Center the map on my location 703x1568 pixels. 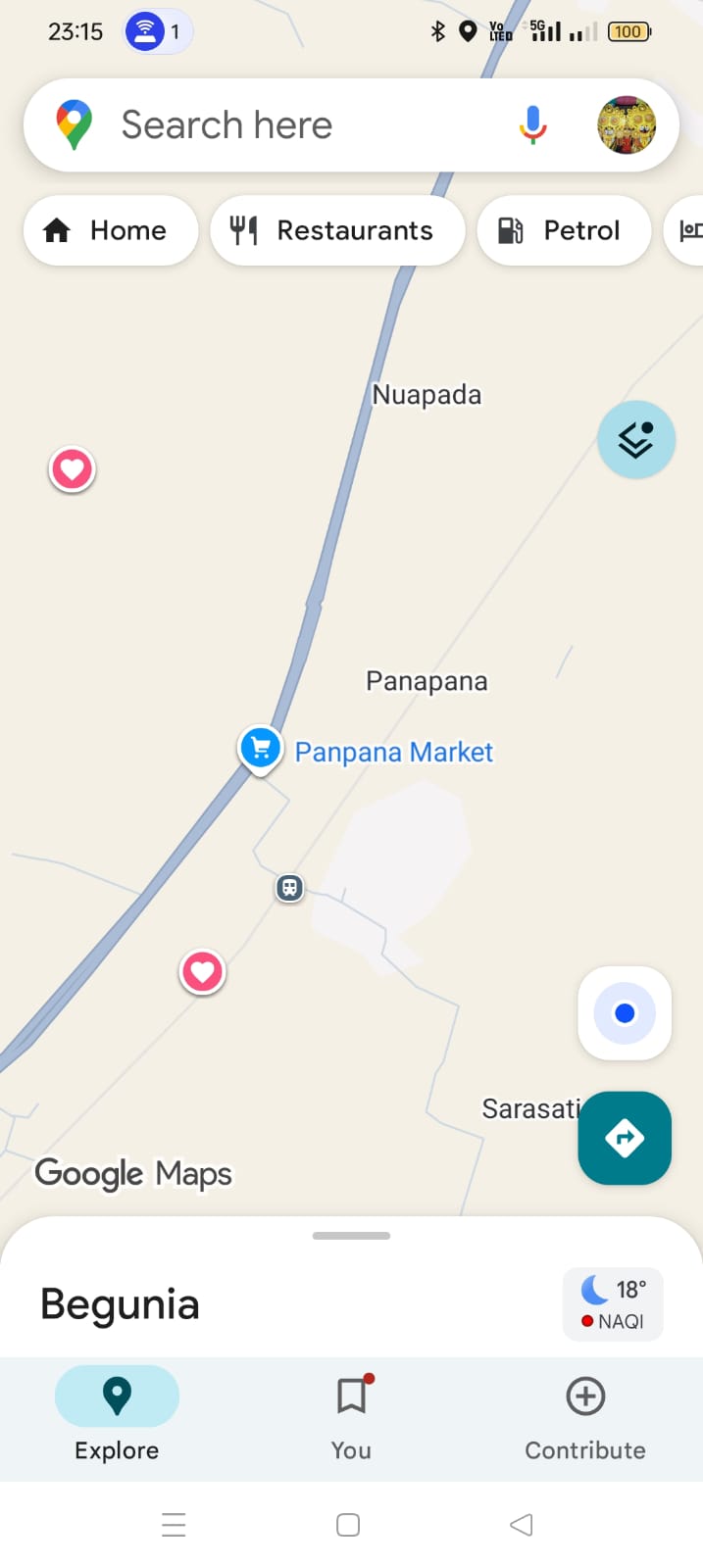coord(625,1013)
